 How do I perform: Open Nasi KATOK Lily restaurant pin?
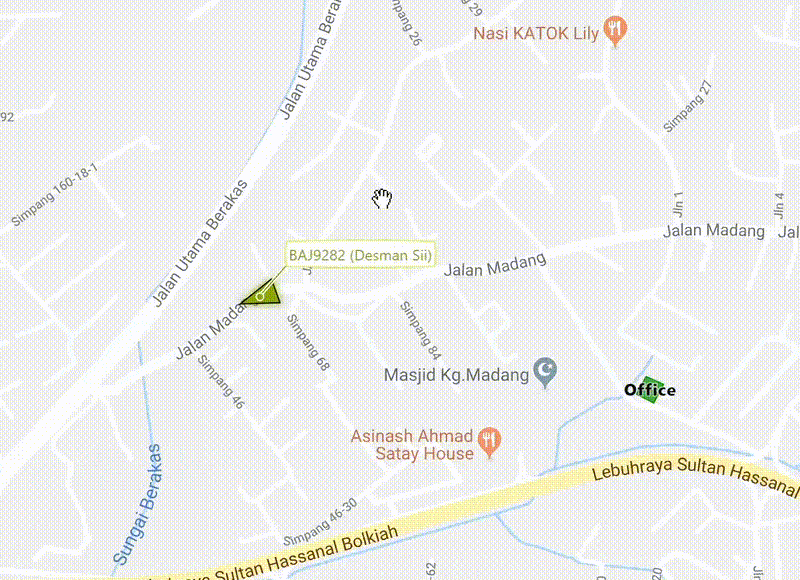pyautogui.click(x=617, y=31)
